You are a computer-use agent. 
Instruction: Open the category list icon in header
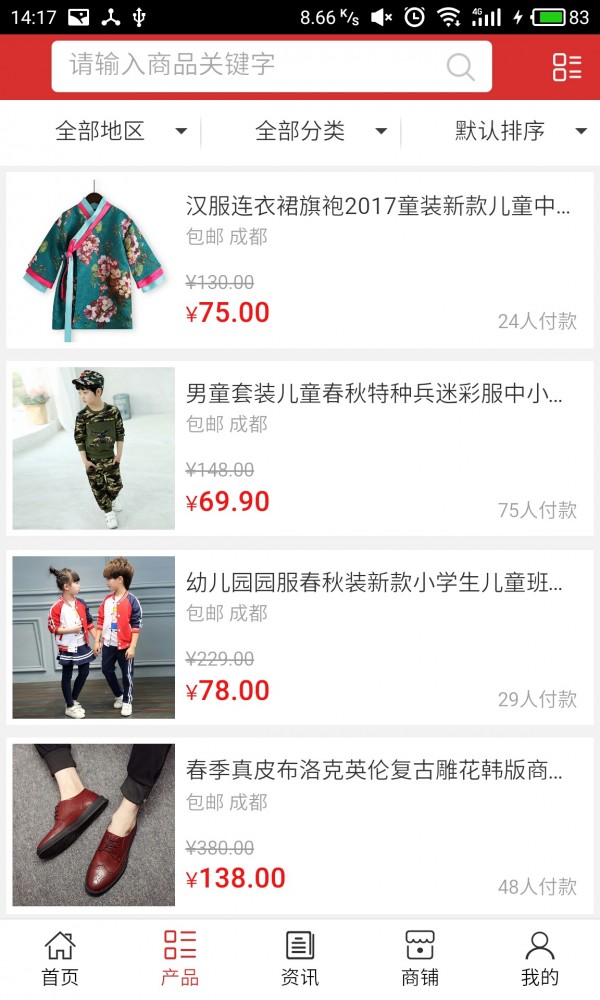[566, 67]
